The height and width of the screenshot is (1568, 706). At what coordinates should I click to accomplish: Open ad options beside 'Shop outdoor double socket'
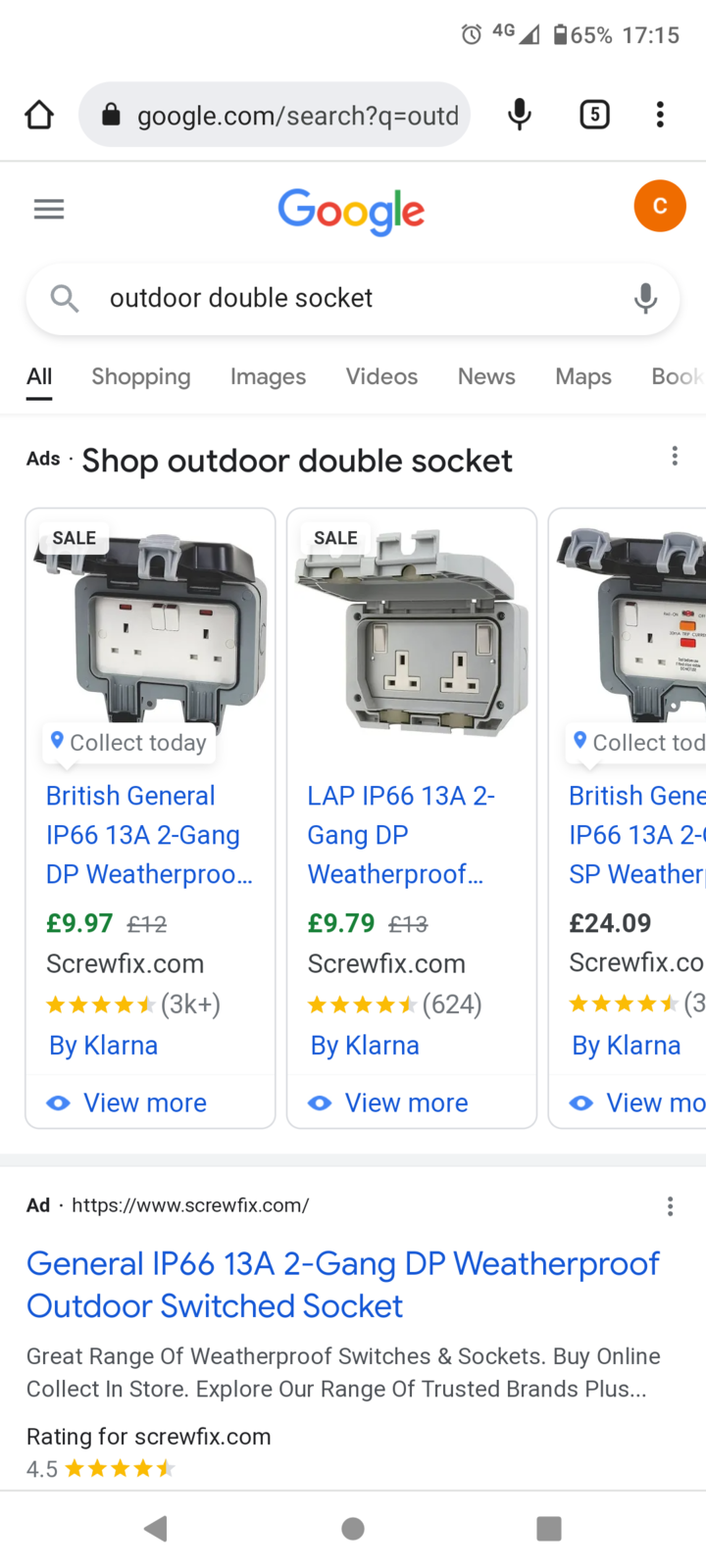tap(675, 456)
